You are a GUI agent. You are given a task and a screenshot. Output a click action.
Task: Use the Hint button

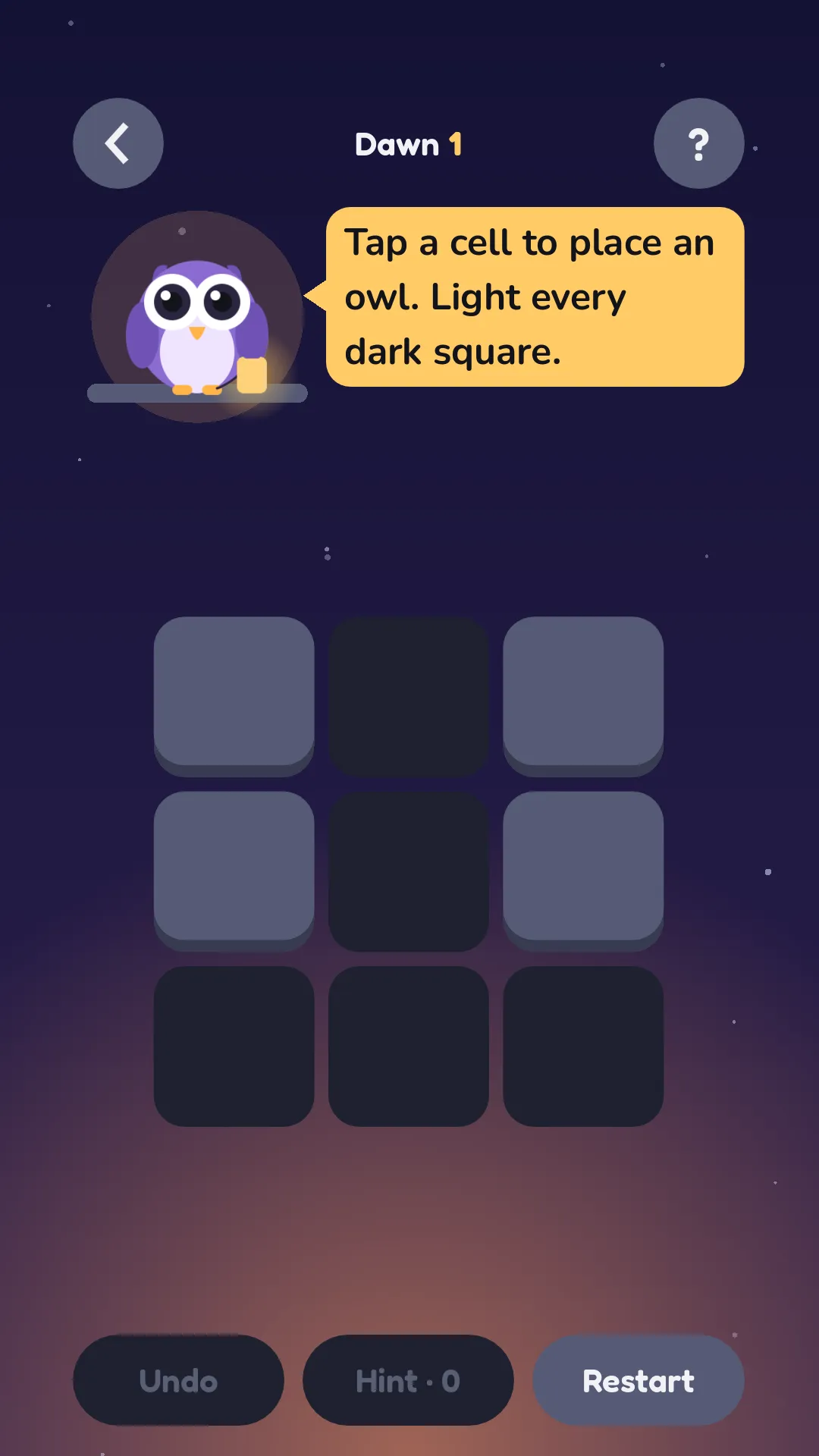tap(408, 1380)
